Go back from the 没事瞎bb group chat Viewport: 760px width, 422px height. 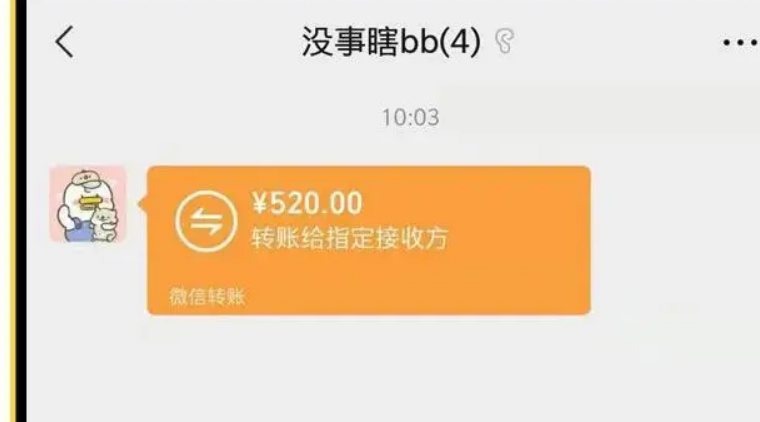tap(64, 43)
